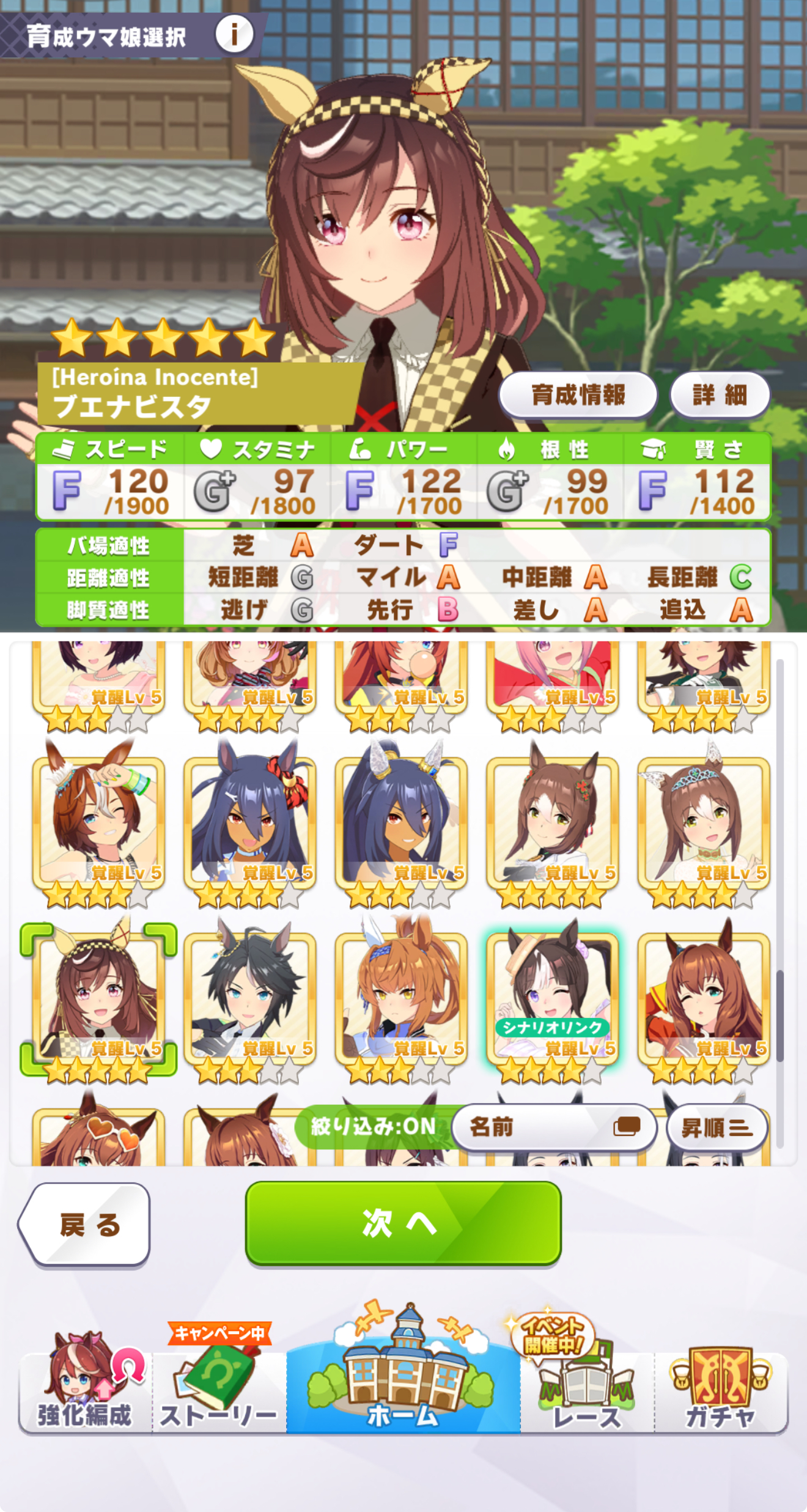
Task: Choose the winking character with green bracelets
Action: (x=98, y=822)
